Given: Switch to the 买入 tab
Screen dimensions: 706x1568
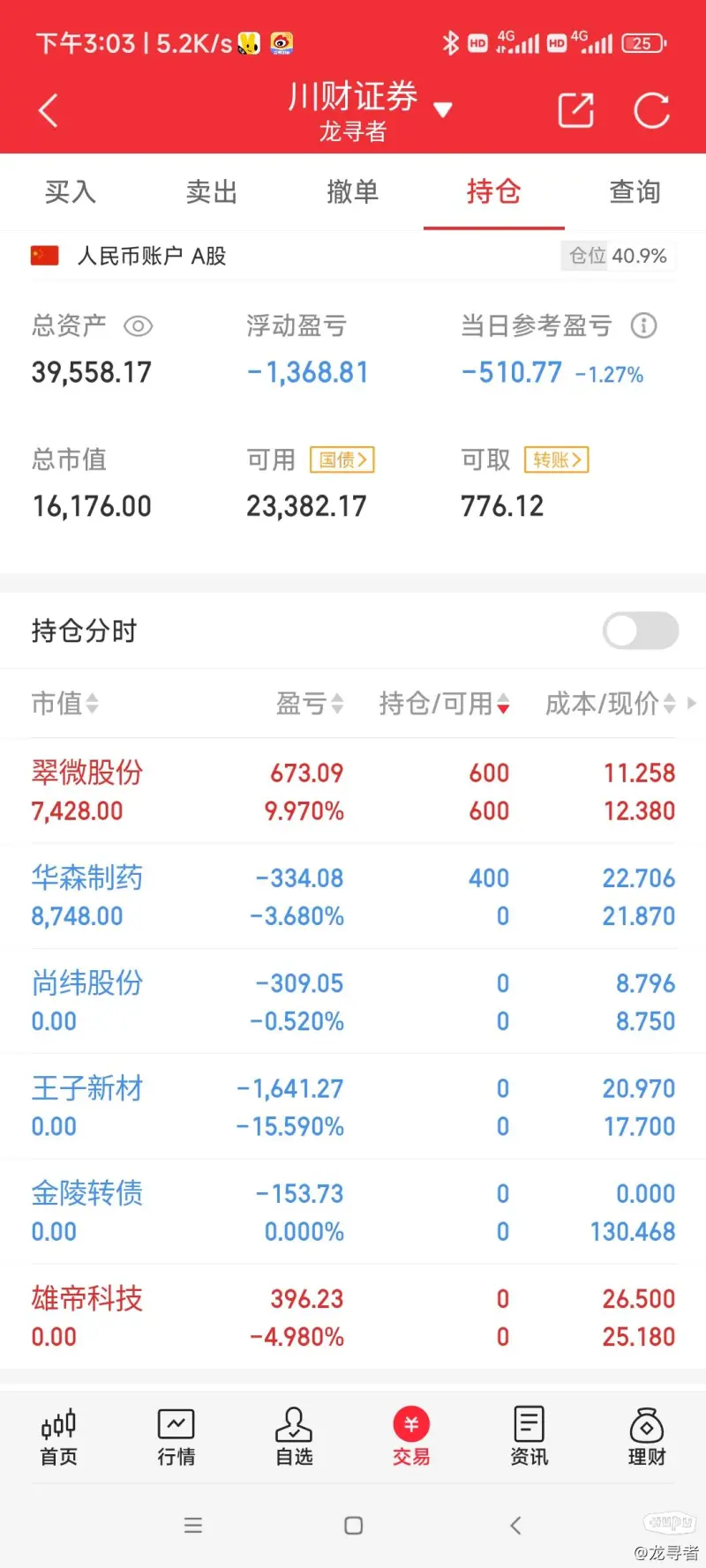Looking at the screenshot, I should click(71, 191).
